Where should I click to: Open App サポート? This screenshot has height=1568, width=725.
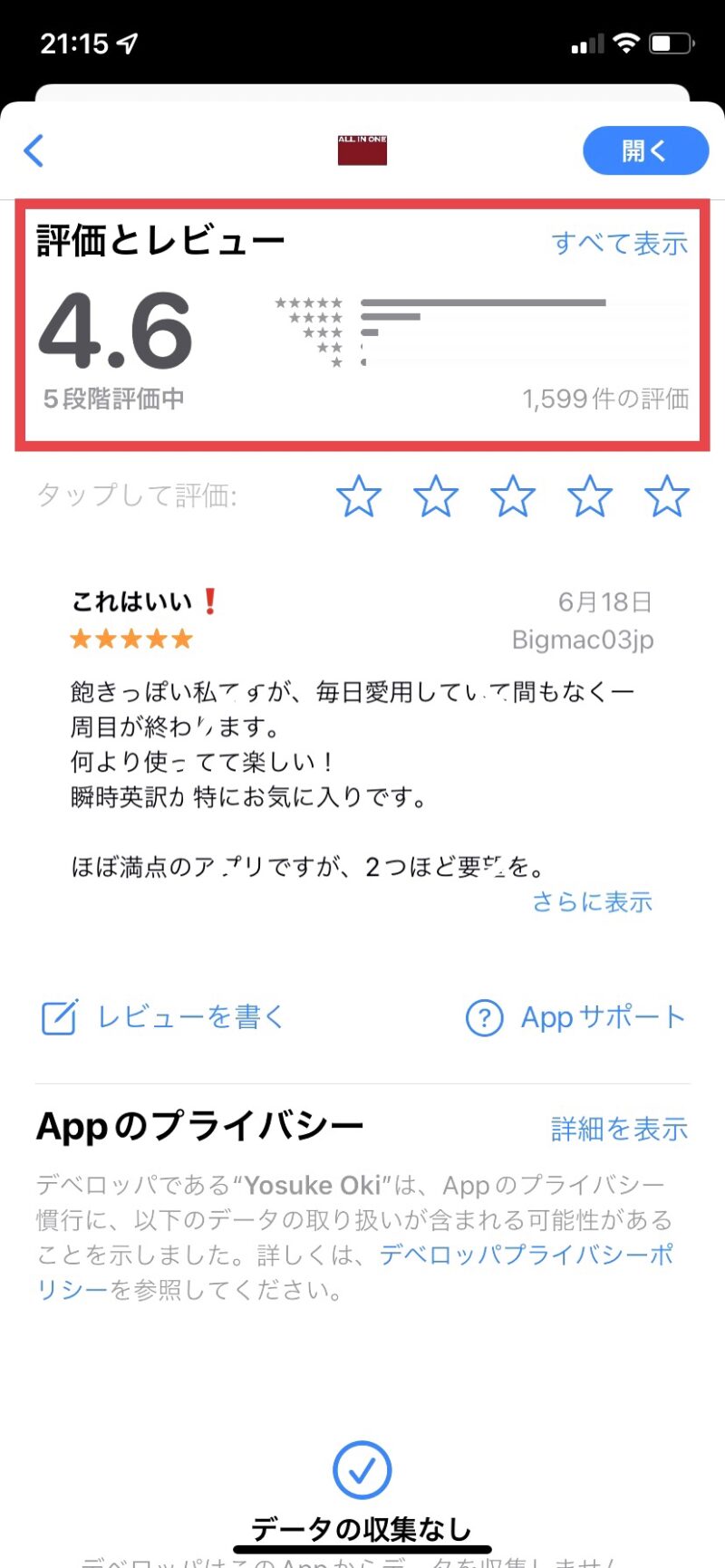pos(575,1017)
